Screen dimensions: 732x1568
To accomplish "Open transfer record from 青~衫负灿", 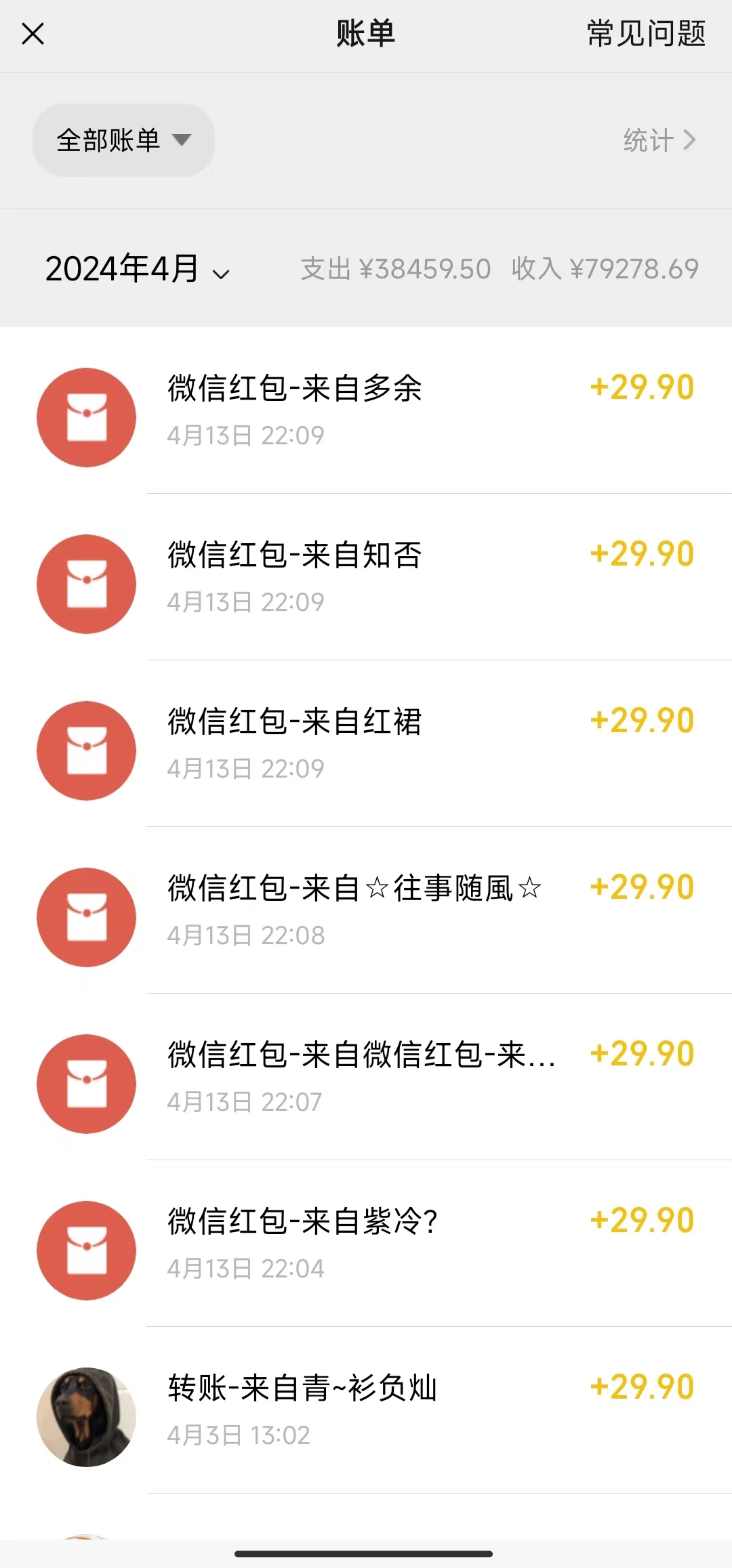I will [x=366, y=1411].
